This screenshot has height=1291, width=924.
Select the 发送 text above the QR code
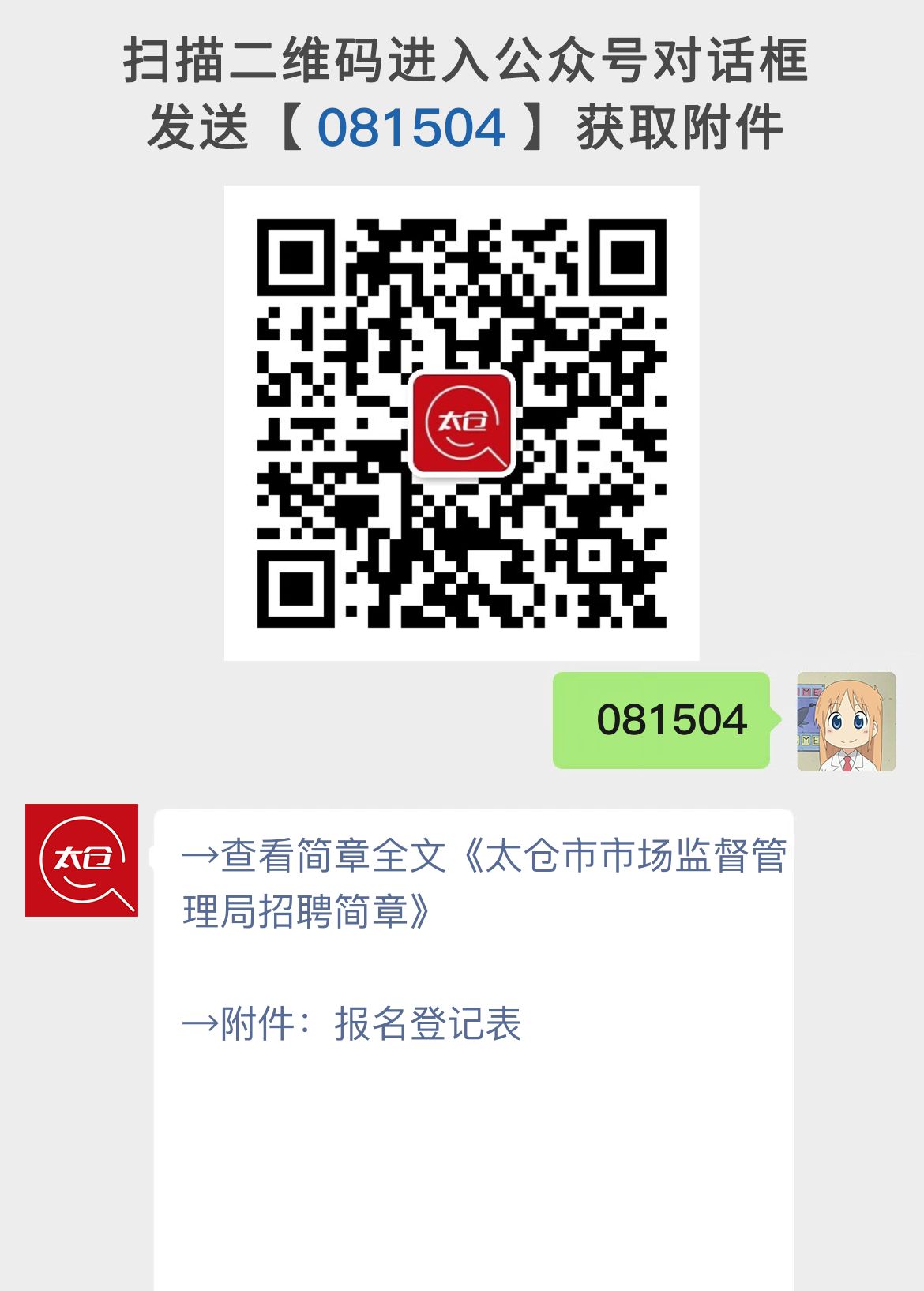[200, 126]
